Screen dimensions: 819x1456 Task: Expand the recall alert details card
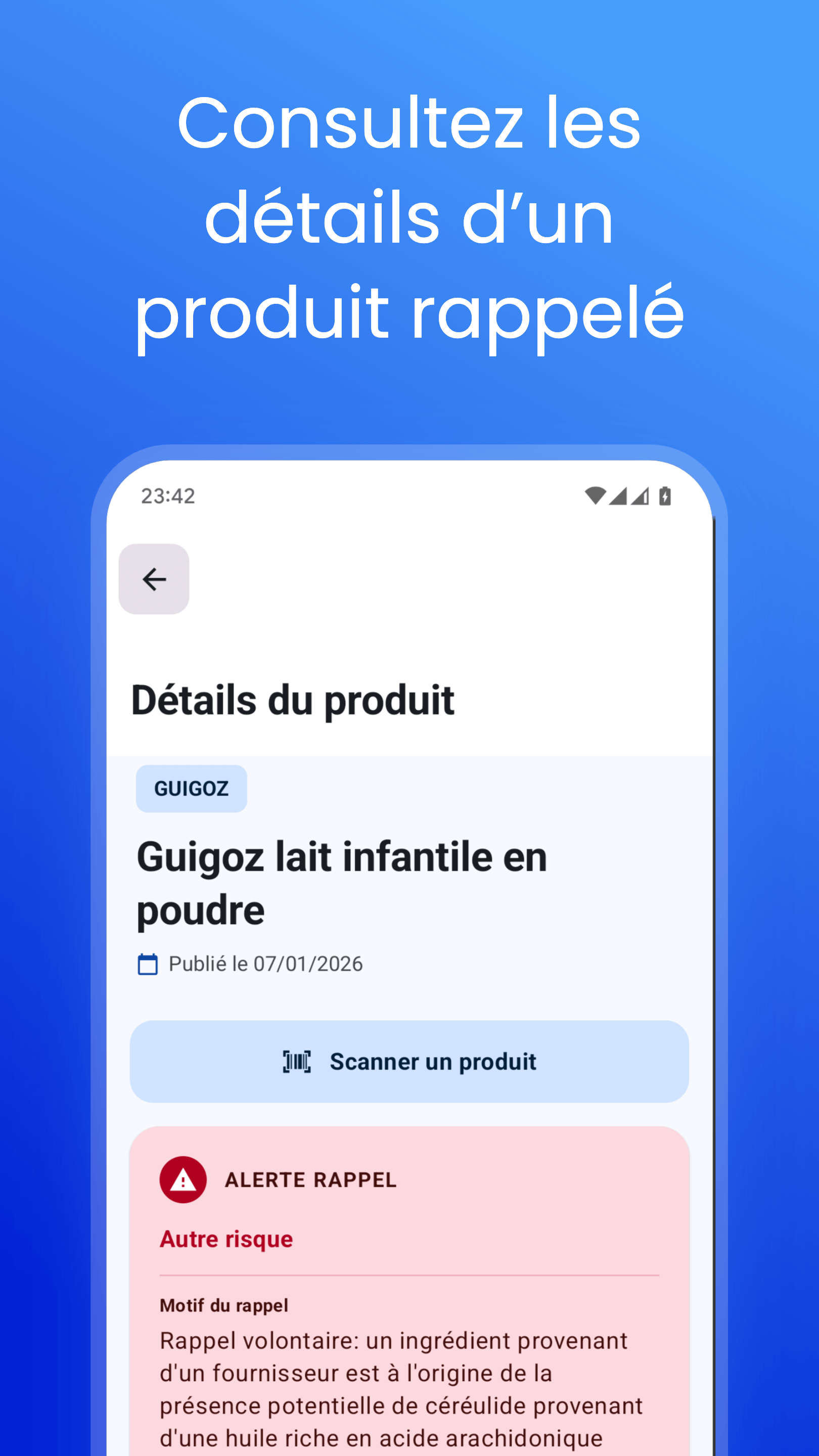coord(408,1272)
